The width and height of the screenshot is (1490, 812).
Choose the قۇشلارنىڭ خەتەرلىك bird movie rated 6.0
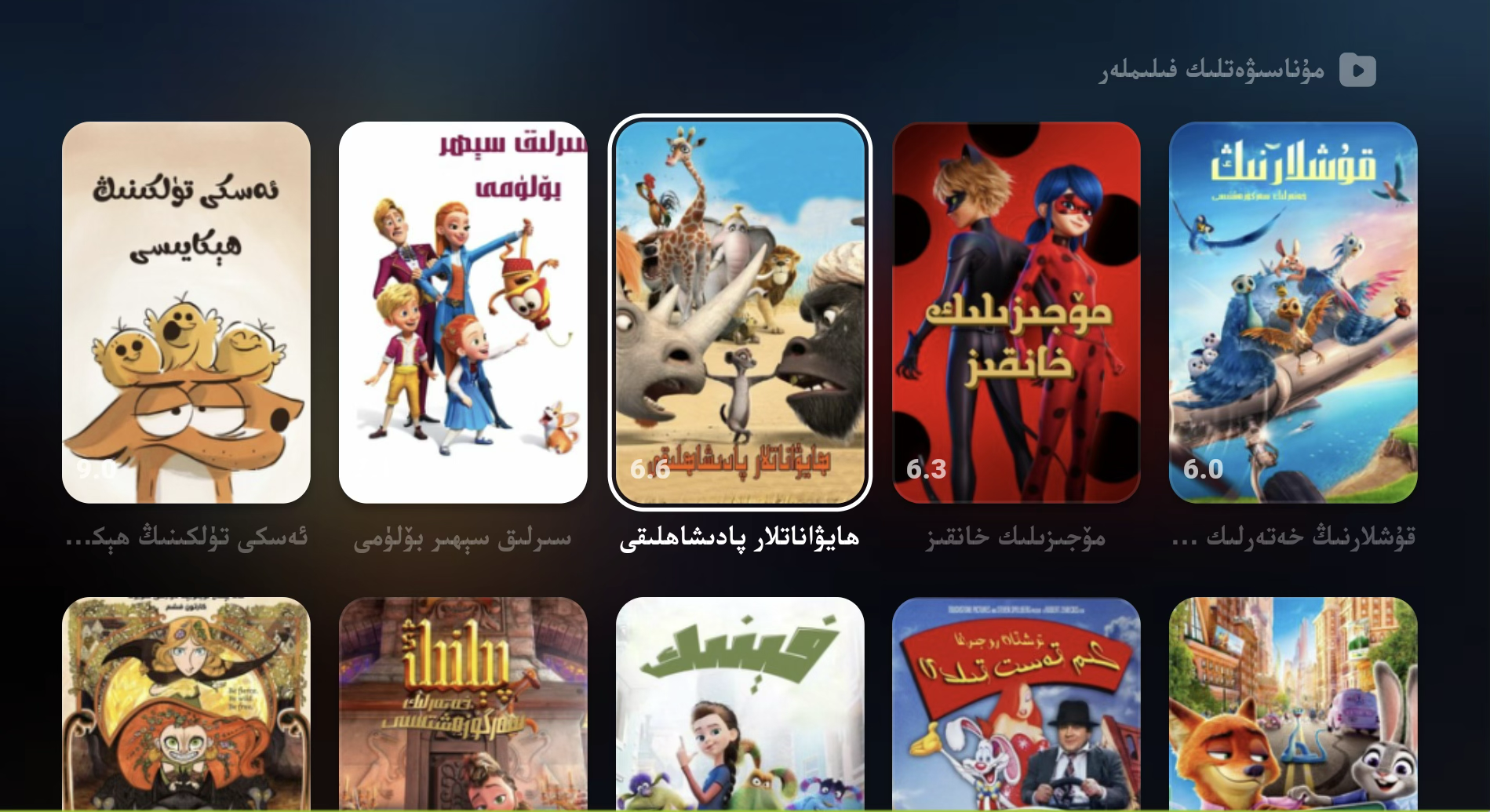click(1292, 312)
